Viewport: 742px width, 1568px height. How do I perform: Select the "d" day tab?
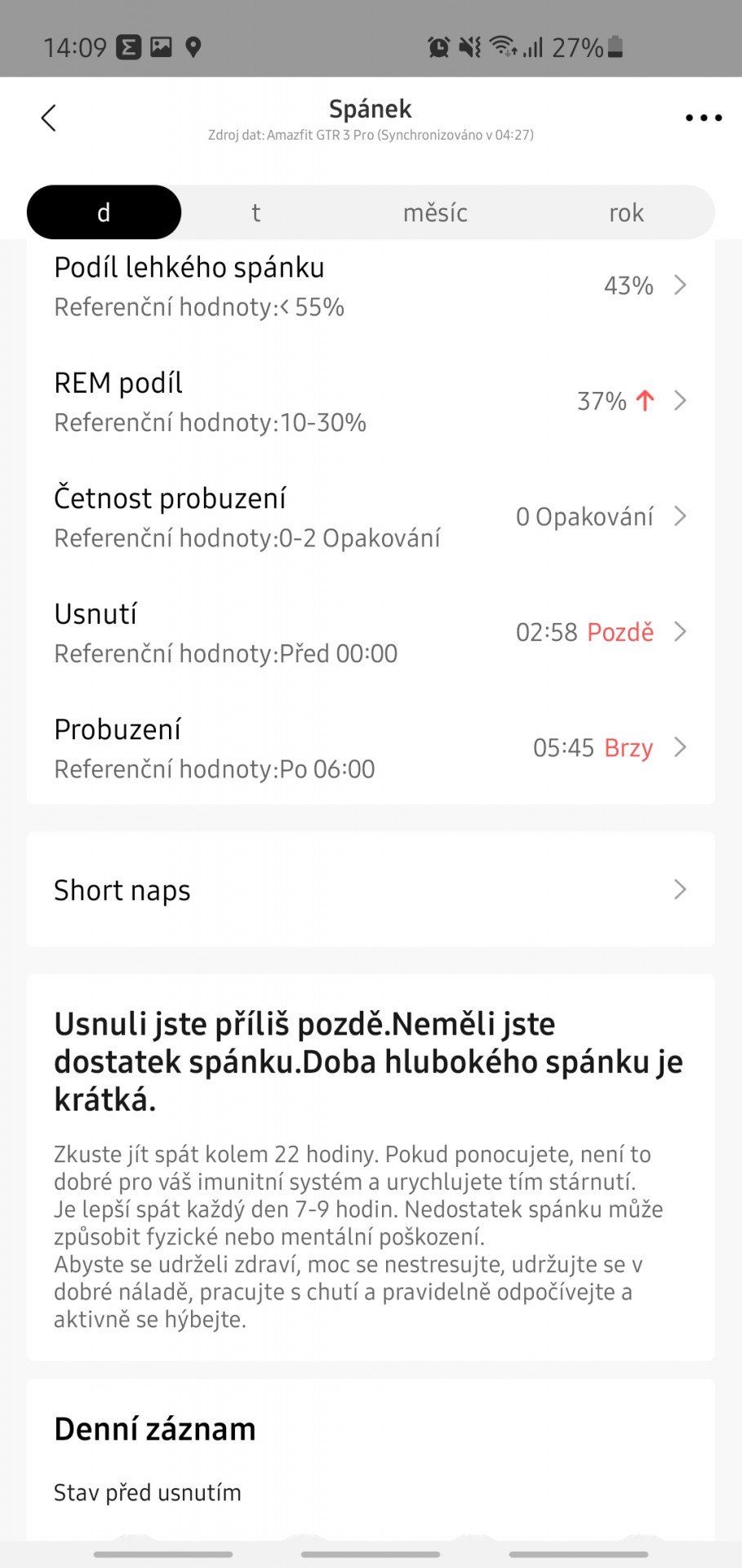[x=104, y=212]
